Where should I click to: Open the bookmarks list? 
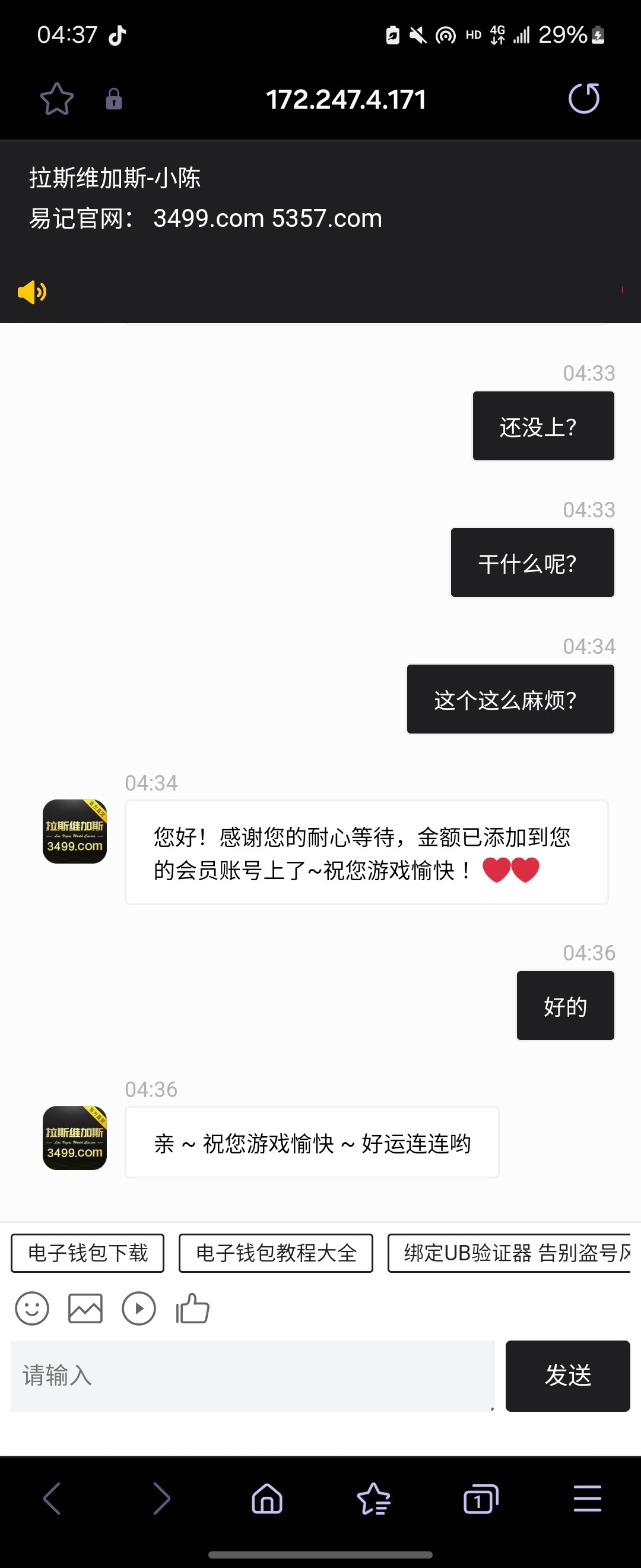(373, 1498)
